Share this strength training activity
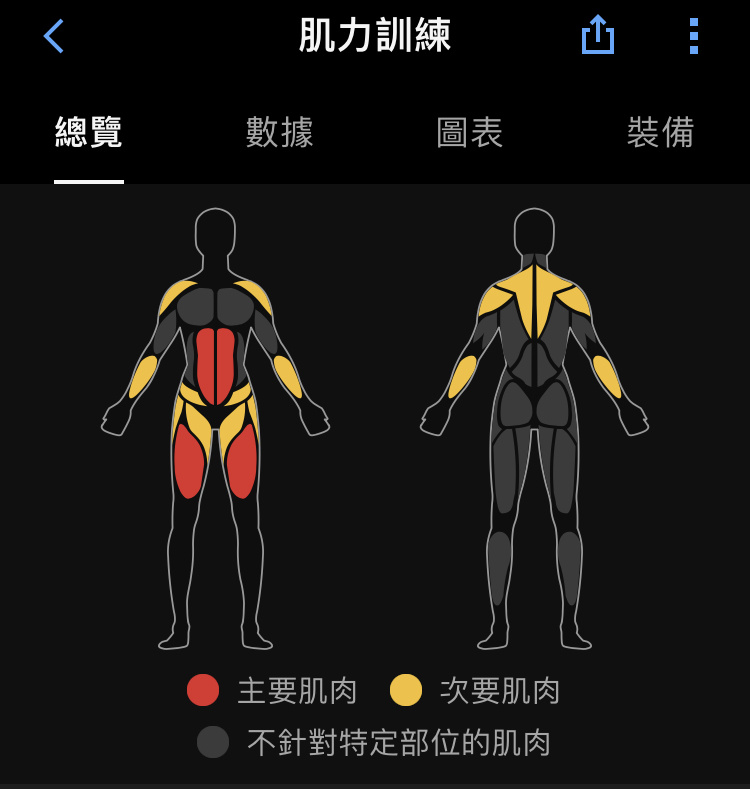 [x=597, y=36]
